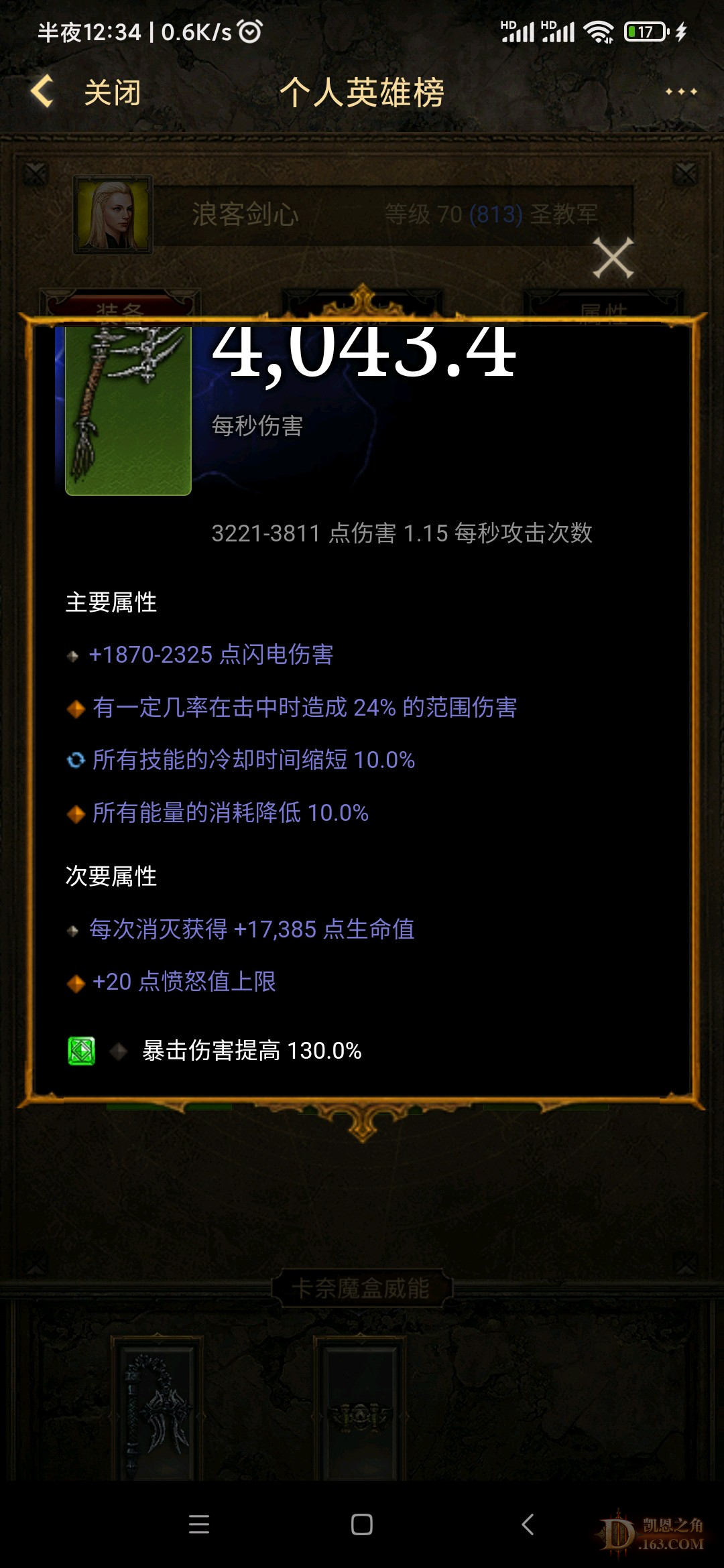
Task: Open the three-dot overflow menu
Action: coord(680,92)
